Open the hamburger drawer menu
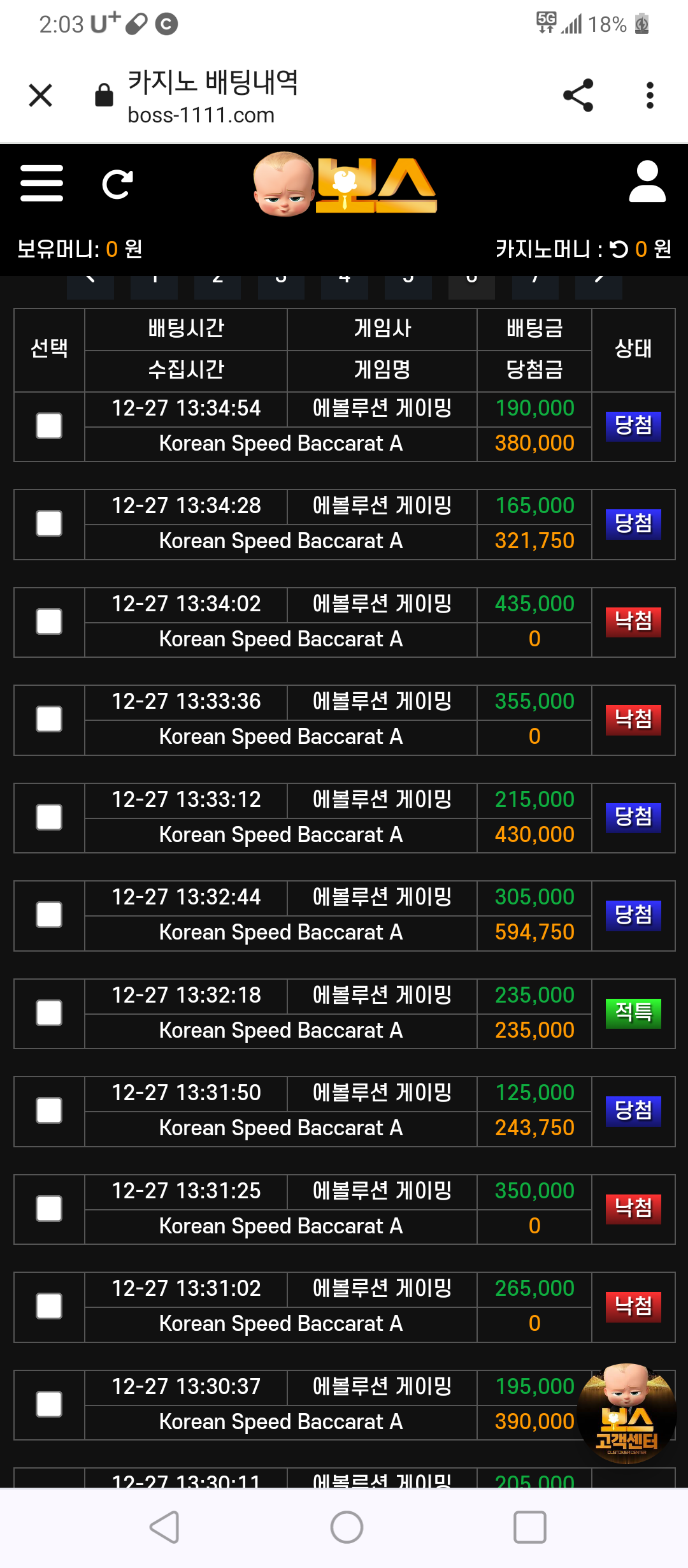The width and height of the screenshot is (688, 1568). click(x=41, y=184)
